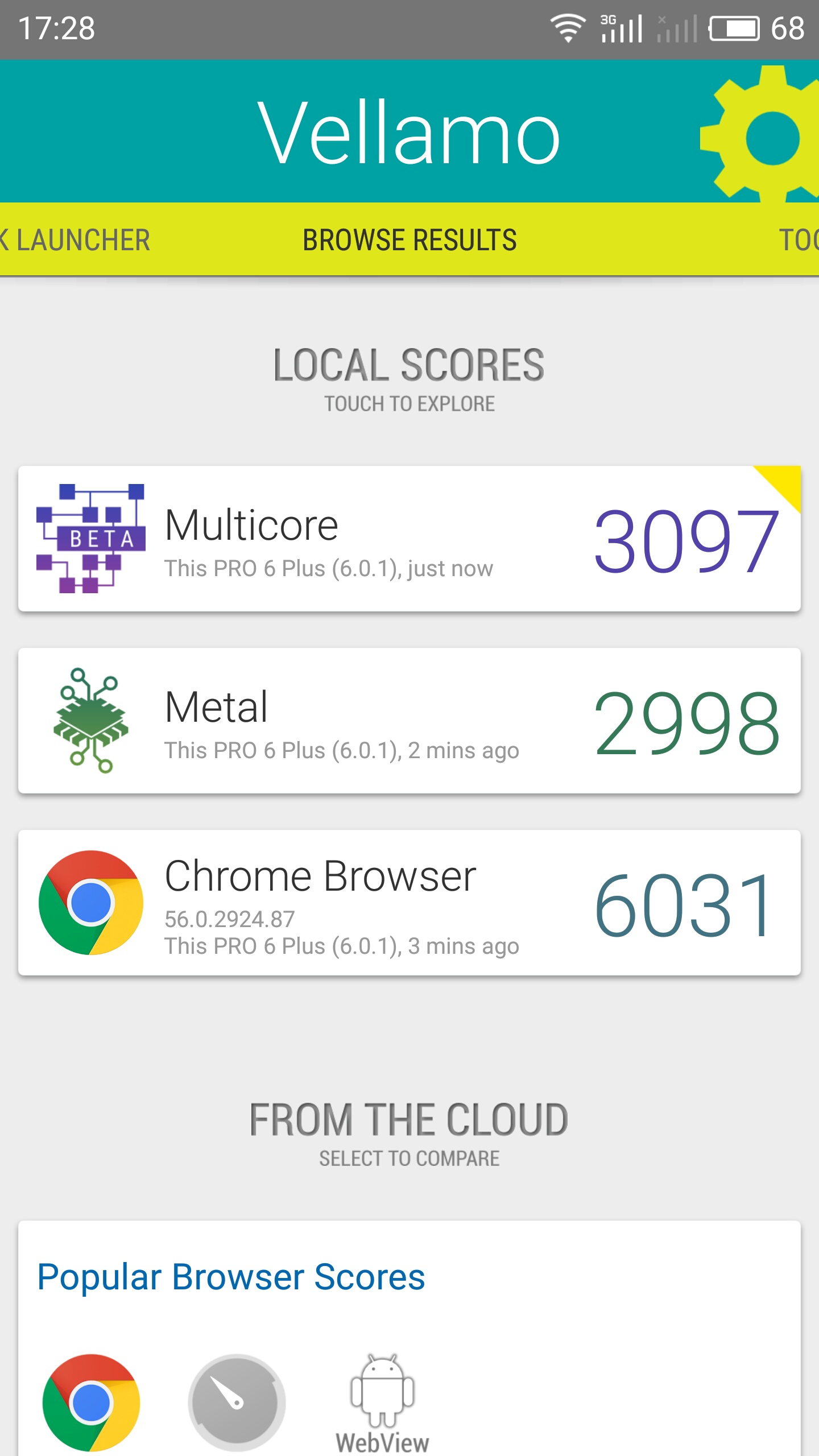Open Popular Browser Scores
This screenshot has width=819, height=1456.
[x=231, y=1277]
